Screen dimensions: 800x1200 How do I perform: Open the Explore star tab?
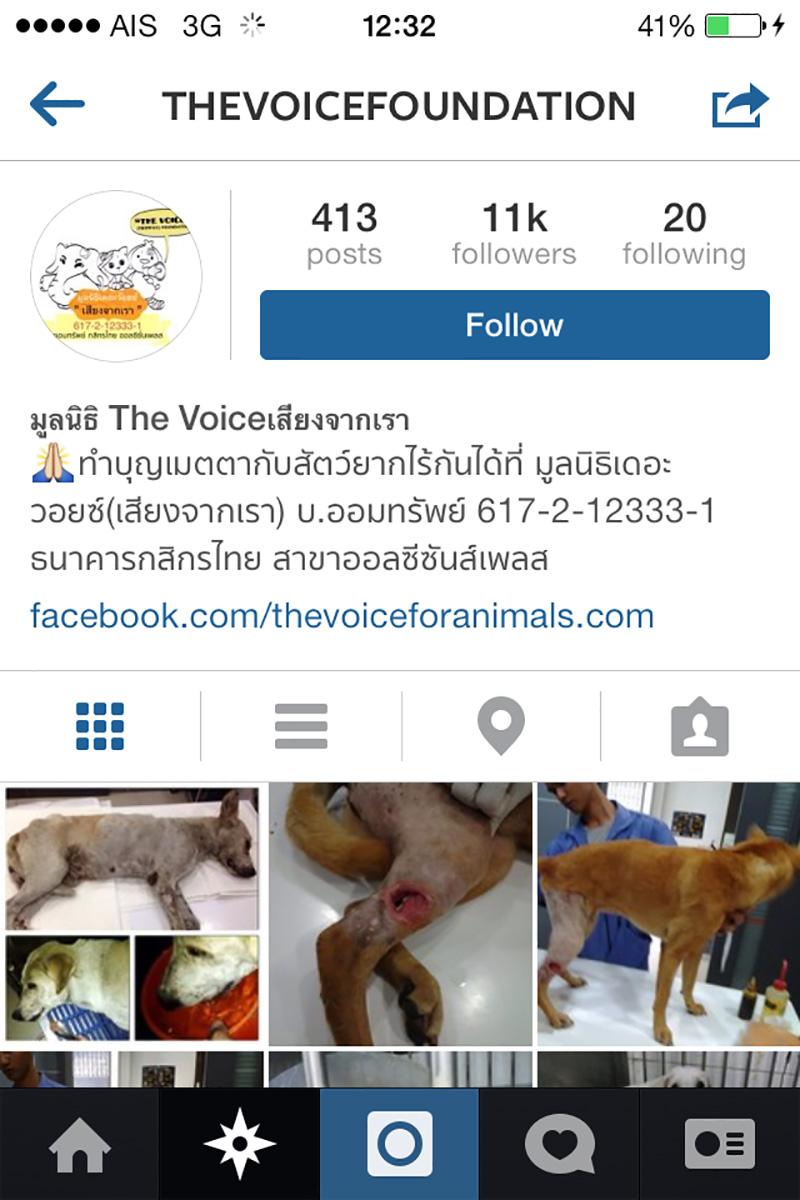[239, 1145]
